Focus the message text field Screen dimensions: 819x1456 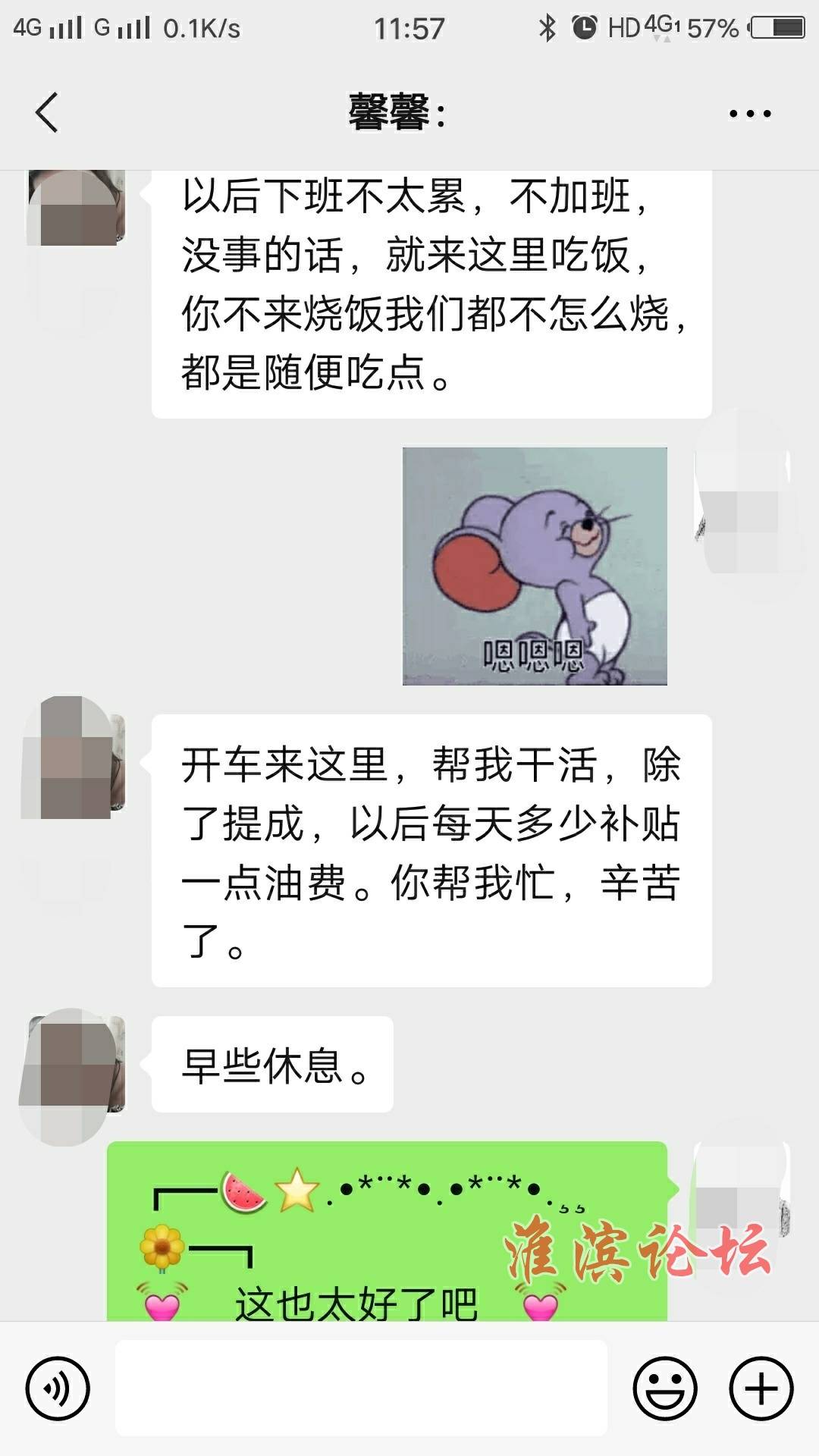361,1388
